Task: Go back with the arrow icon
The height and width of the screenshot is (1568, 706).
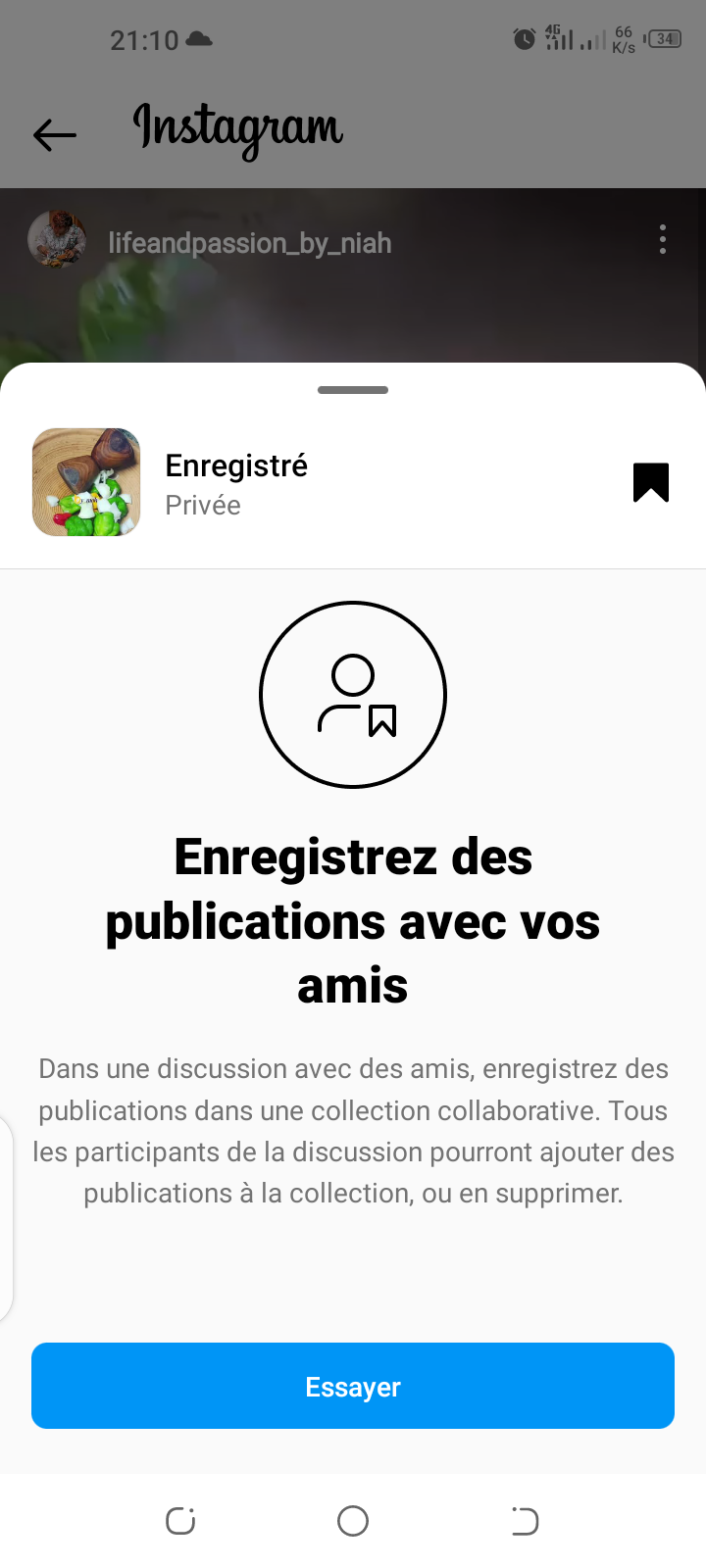Action: pos(55,134)
